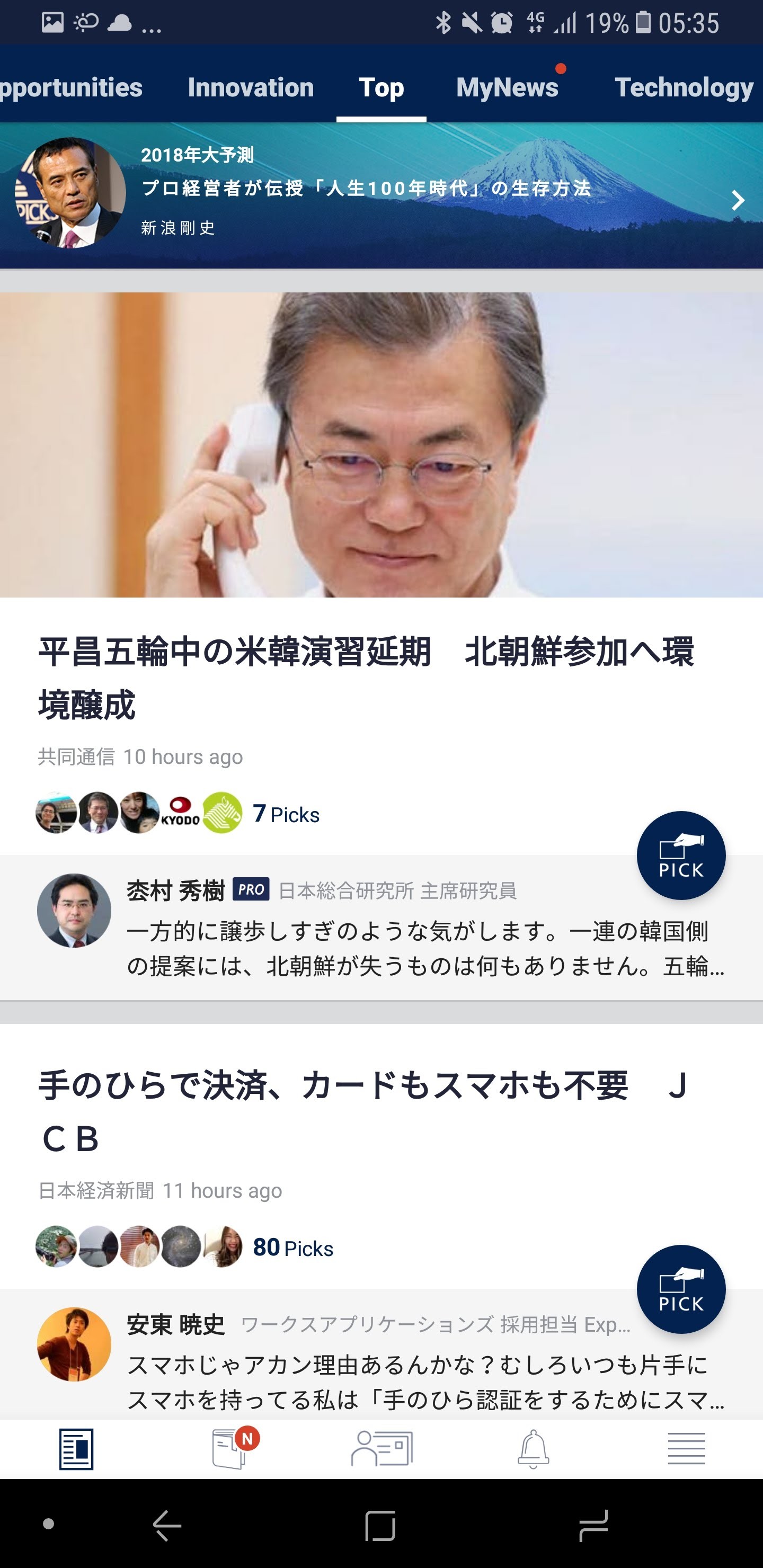The image size is (763, 1568).
Task: Open the notifications bell
Action: 534,1449
